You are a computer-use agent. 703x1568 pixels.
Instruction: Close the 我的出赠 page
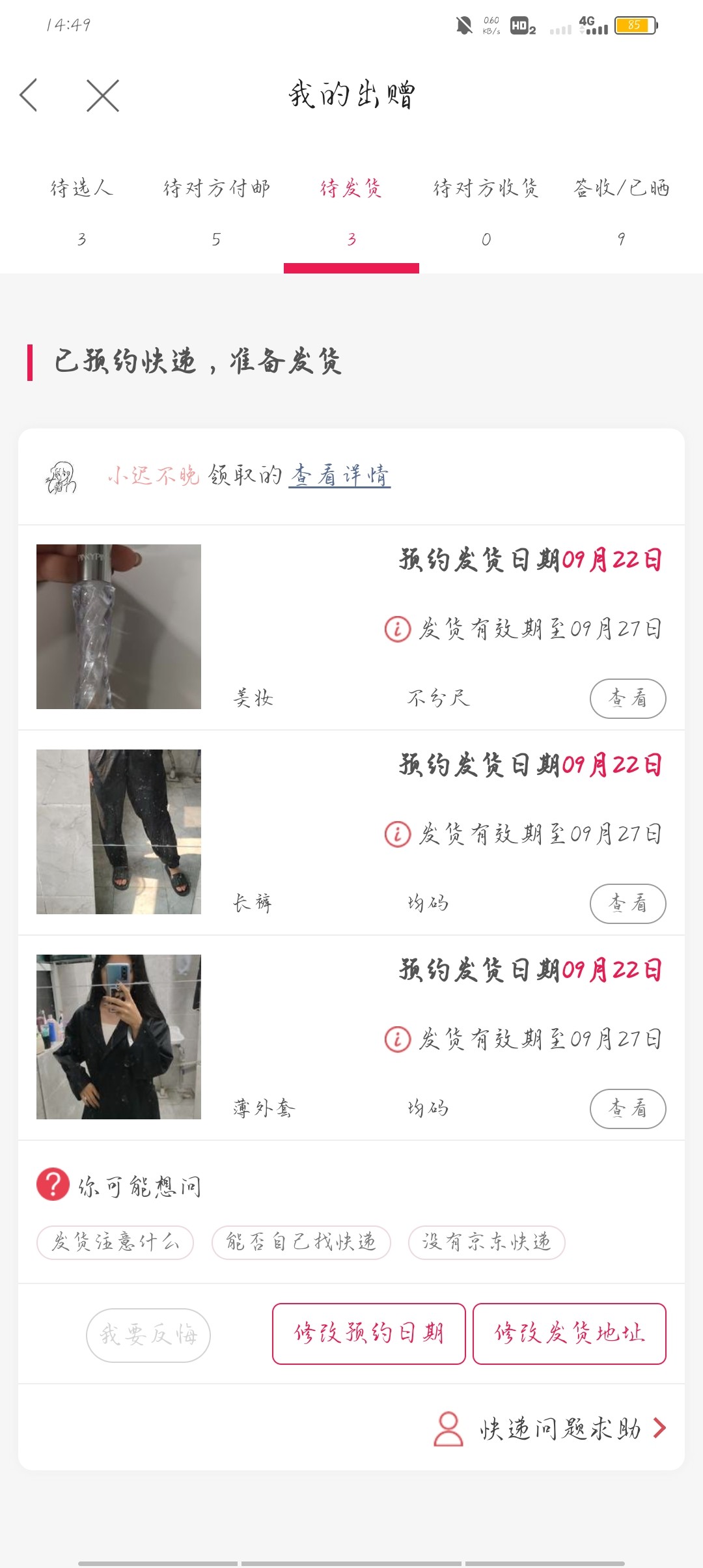point(103,96)
